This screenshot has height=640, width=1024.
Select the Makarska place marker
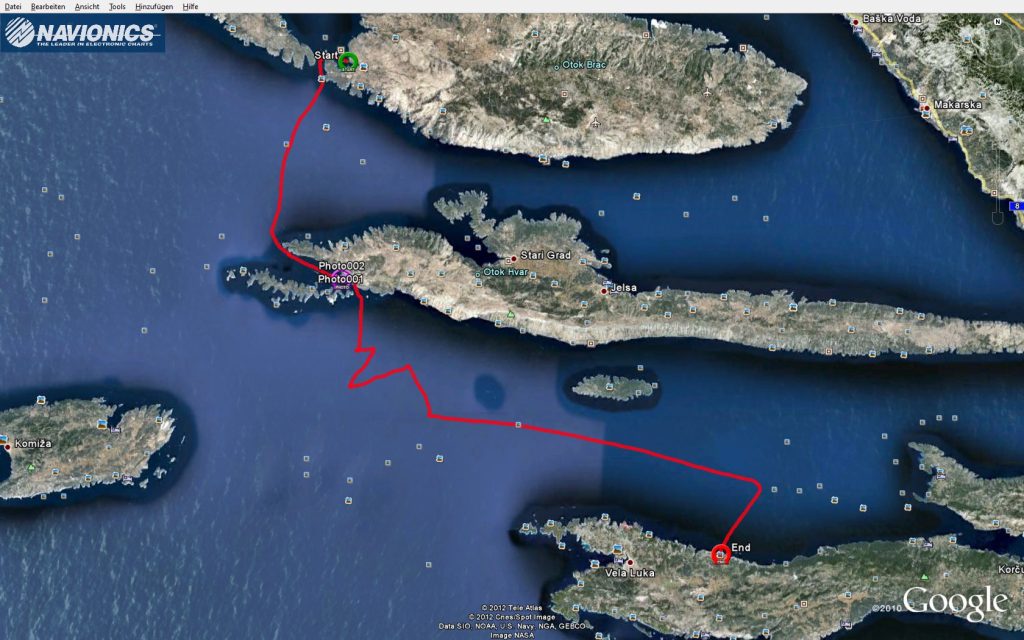(x=927, y=107)
